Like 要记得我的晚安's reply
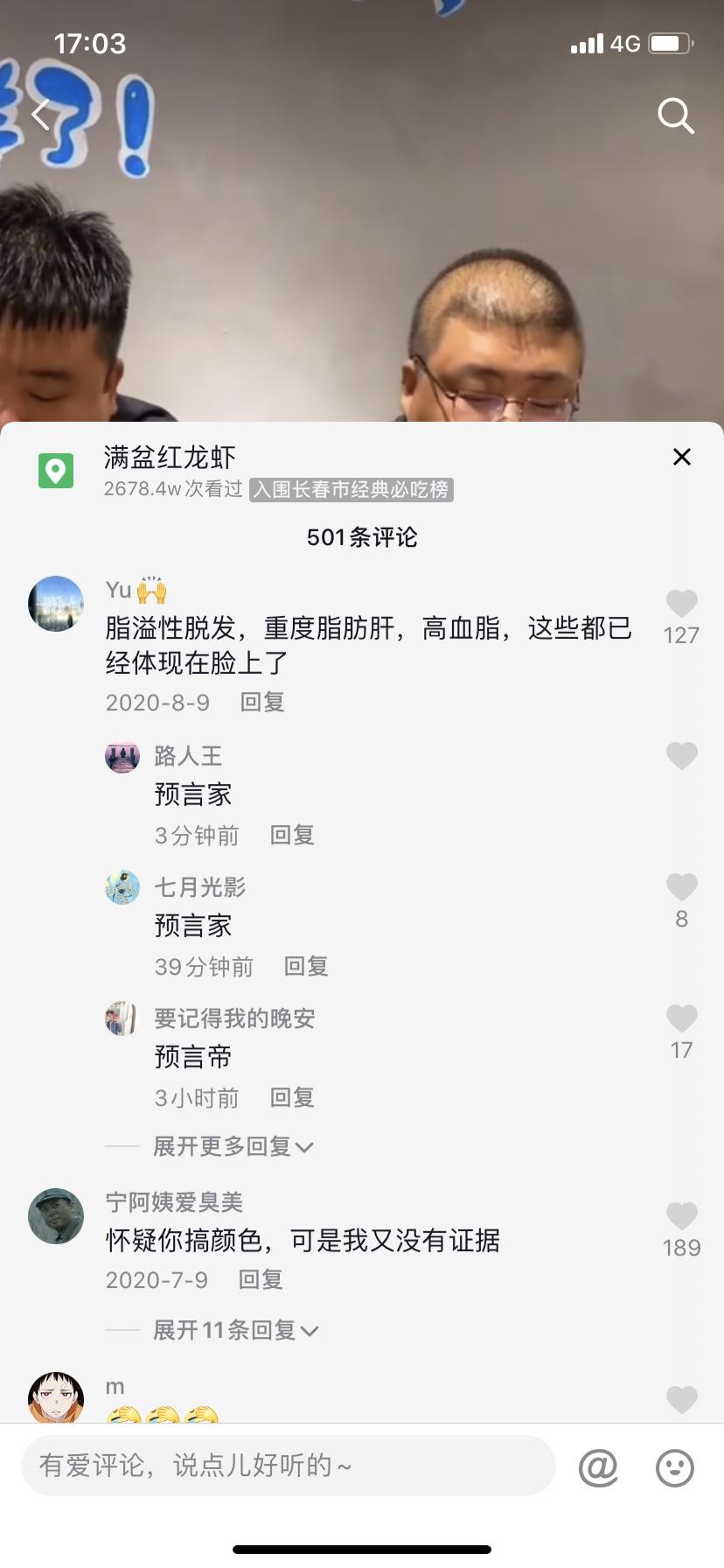The width and height of the screenshot is (724, 1568). 681,1018
